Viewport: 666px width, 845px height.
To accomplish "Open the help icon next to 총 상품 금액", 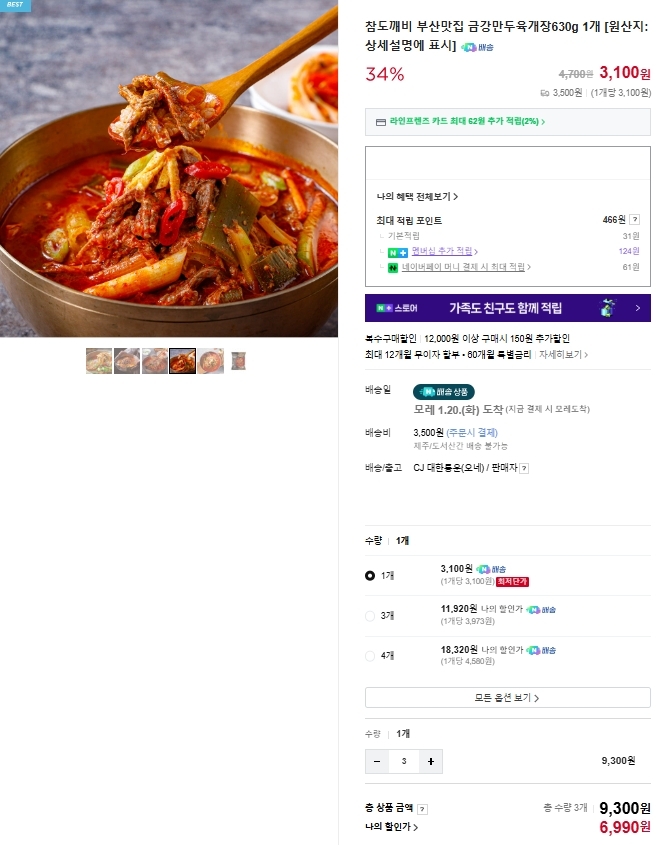I will (422, 808).
